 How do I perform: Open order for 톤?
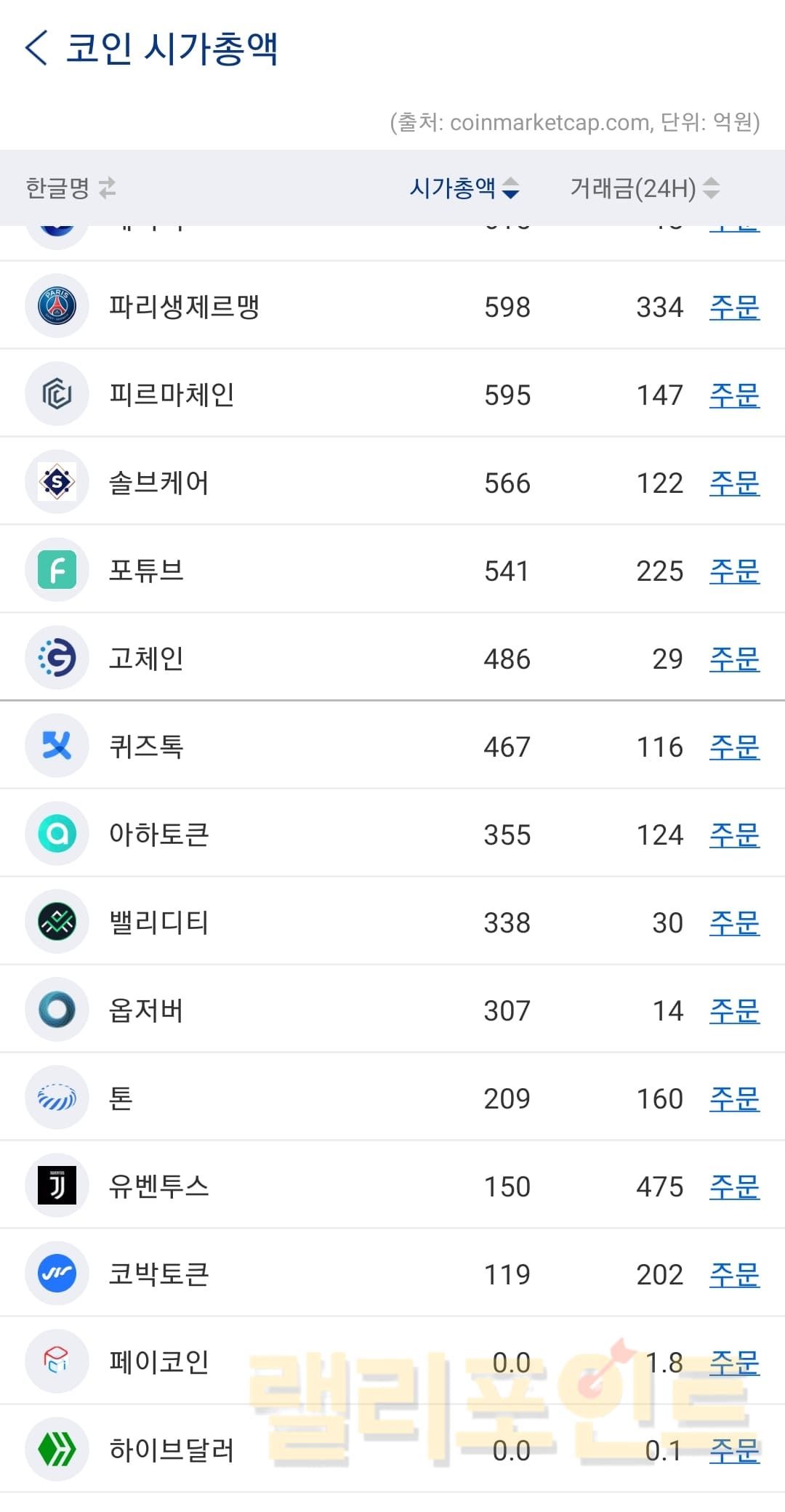pos(734,1098)
